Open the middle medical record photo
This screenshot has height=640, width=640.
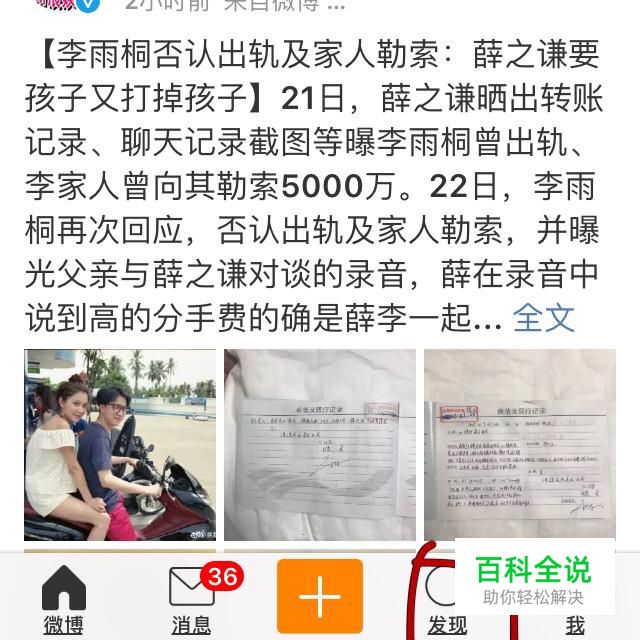[319, 444]
